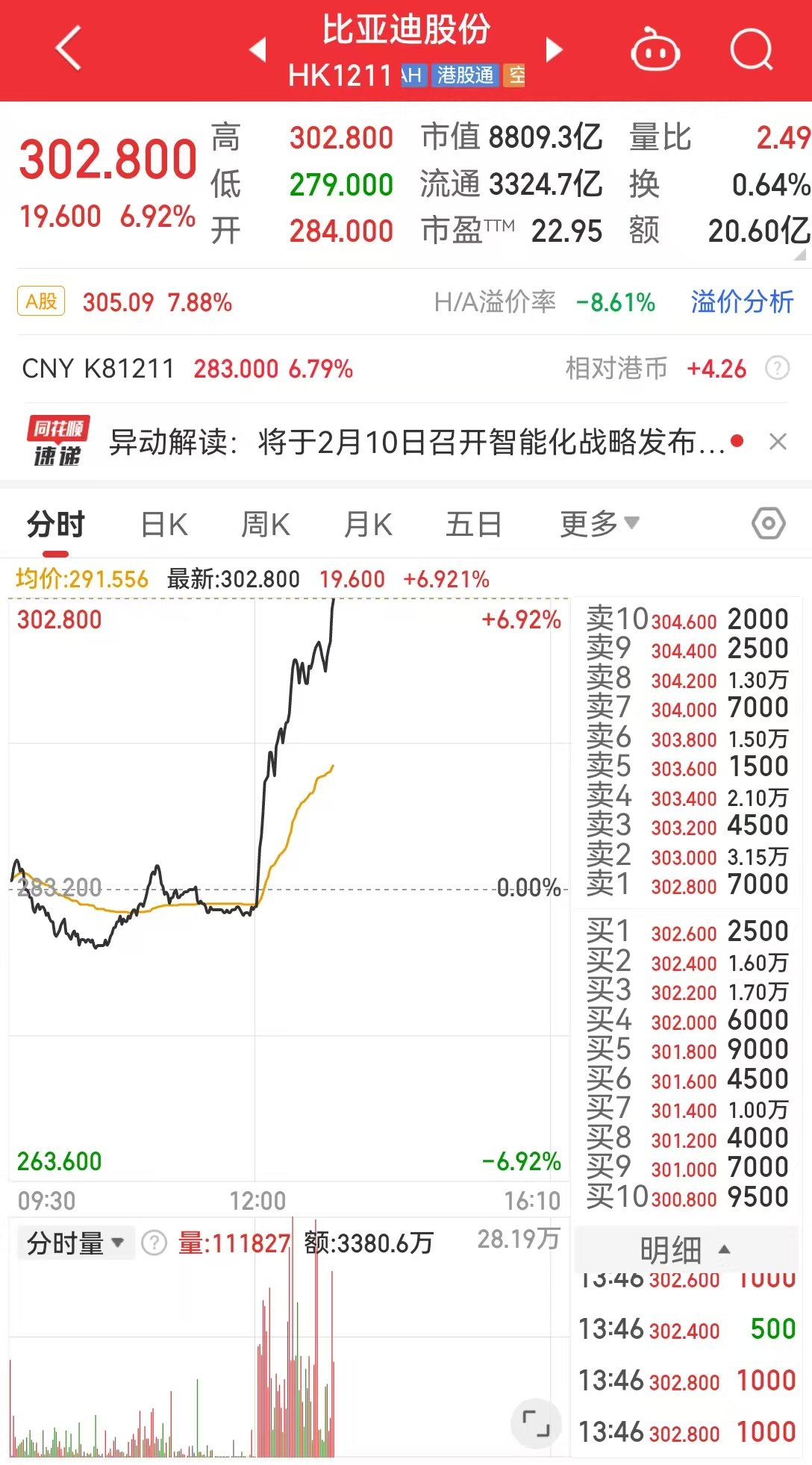
Task: Open the AI assistant robot icon
Action: point(655,48)
